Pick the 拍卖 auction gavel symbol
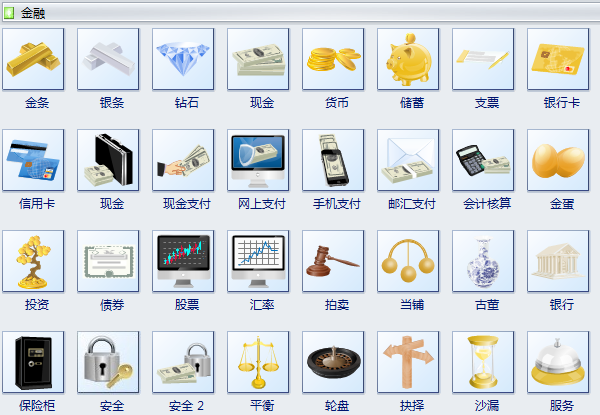This screenshot has width=600, height=415. coord(333,261)
